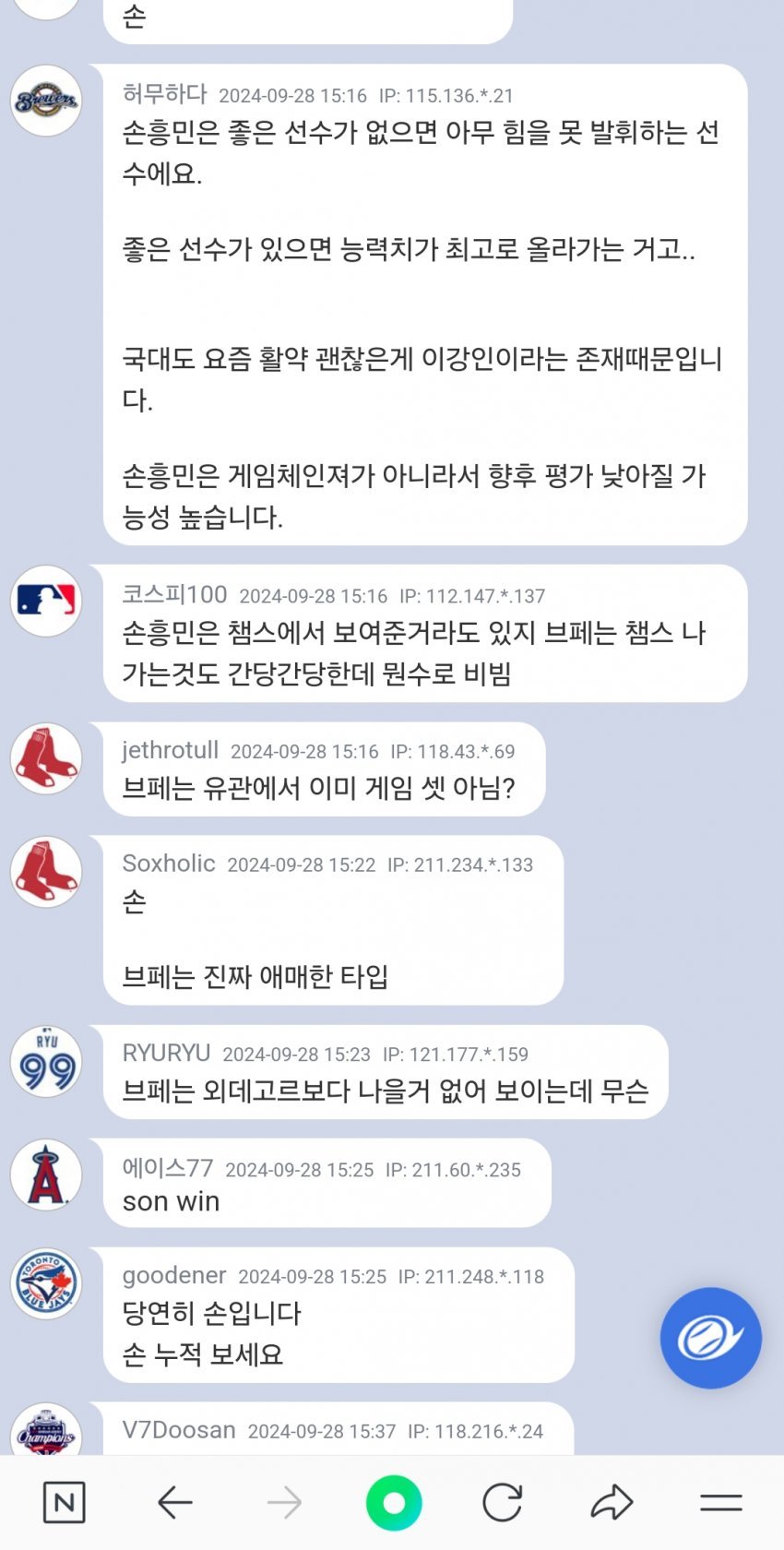This screenshot has width=784, height=1550.
Task: View Soxholic's user profile
Action: (169, 864)
